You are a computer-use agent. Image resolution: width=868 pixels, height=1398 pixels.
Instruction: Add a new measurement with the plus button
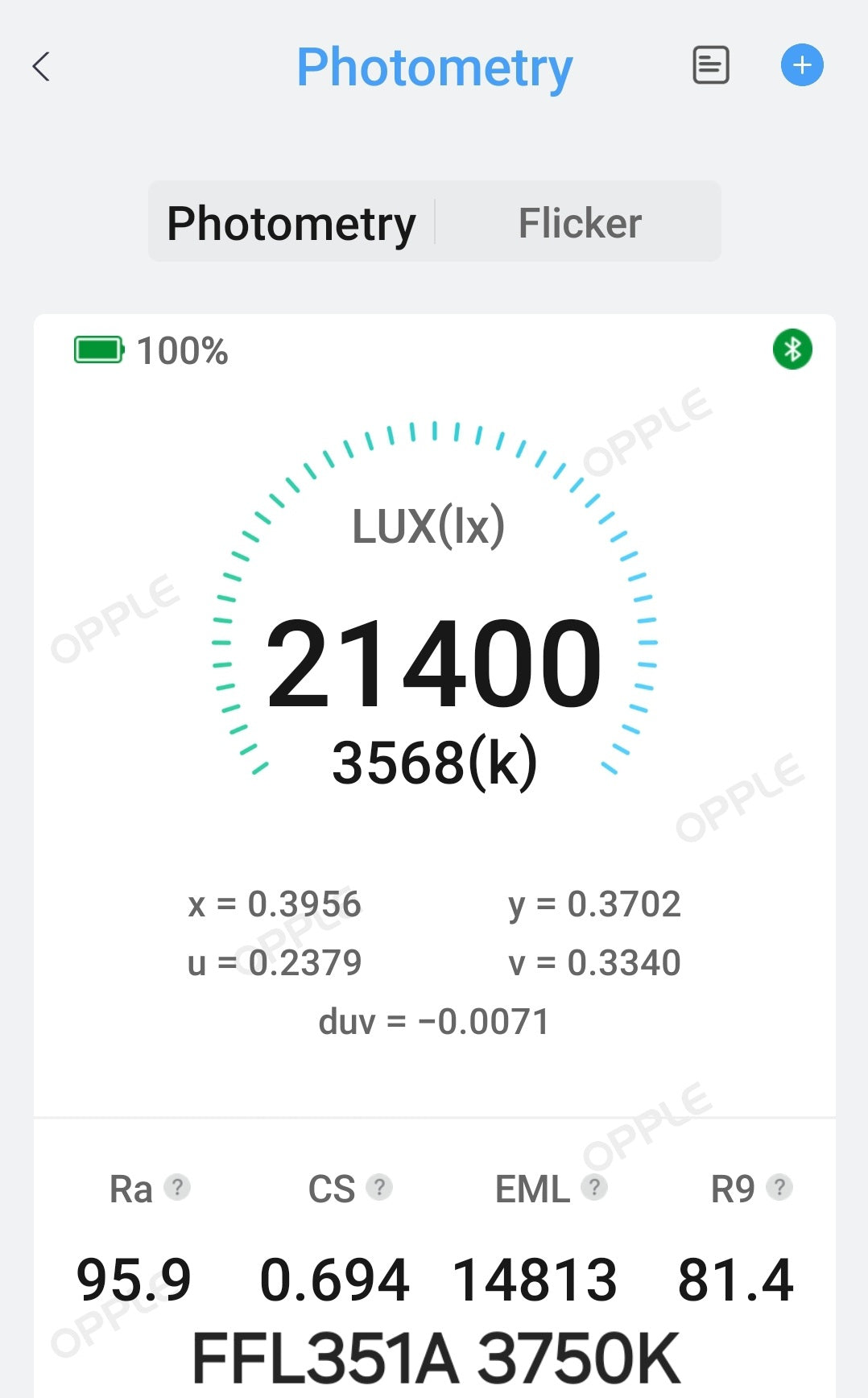click(x=802, y=65)
